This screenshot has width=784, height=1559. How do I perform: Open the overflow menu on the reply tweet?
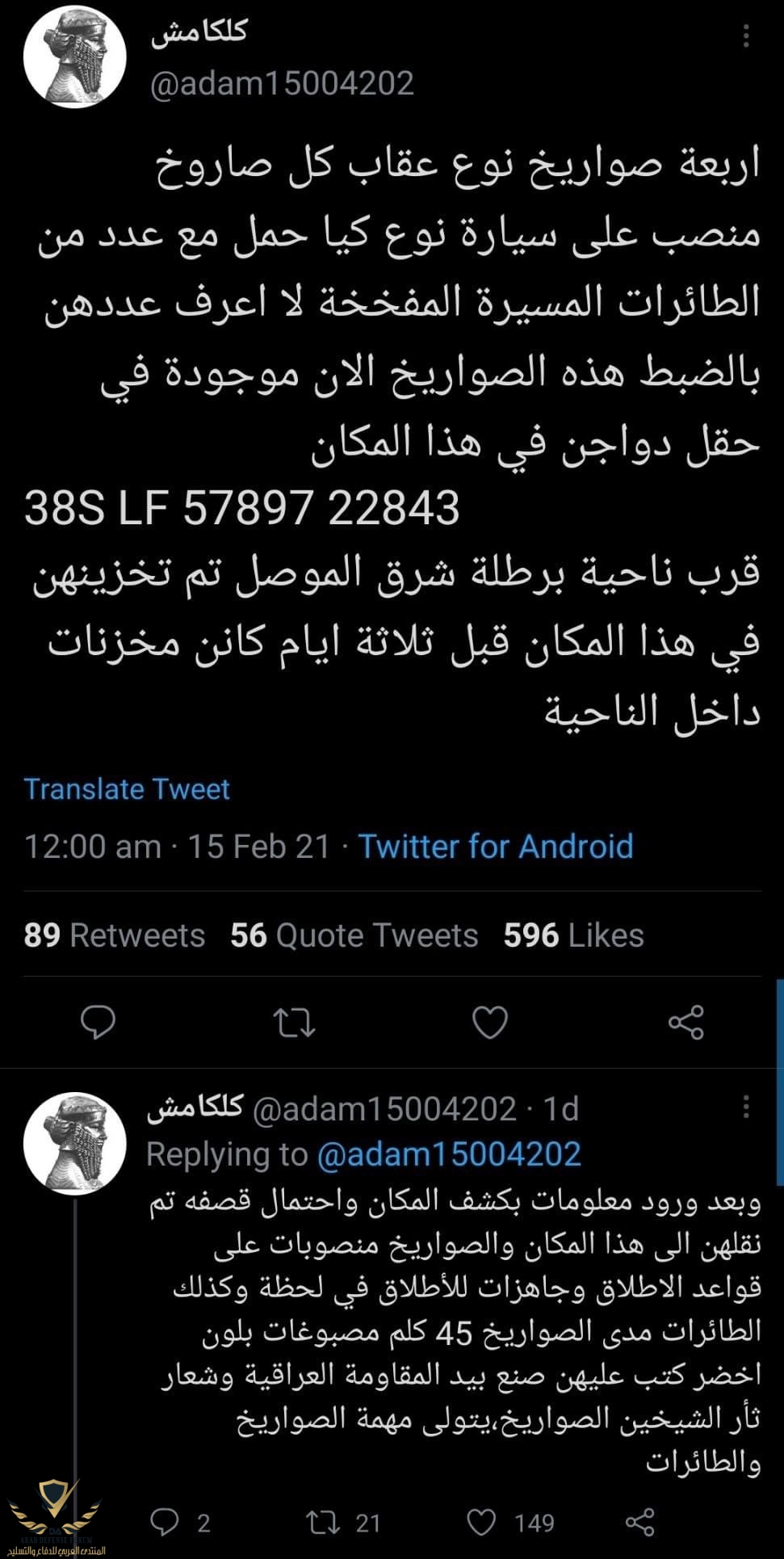(x=746, y=1107)
